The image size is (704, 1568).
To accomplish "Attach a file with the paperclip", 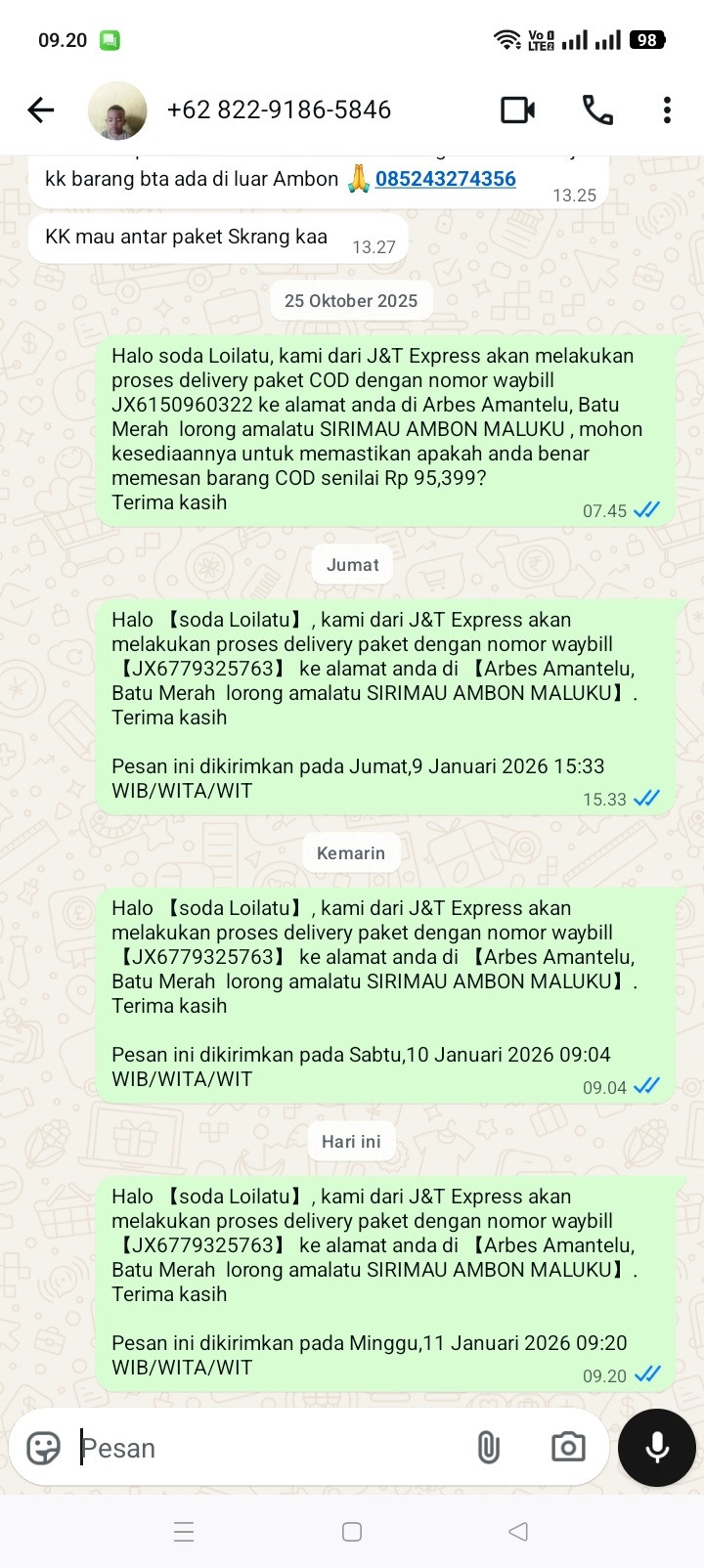I will coord(488,1448).
